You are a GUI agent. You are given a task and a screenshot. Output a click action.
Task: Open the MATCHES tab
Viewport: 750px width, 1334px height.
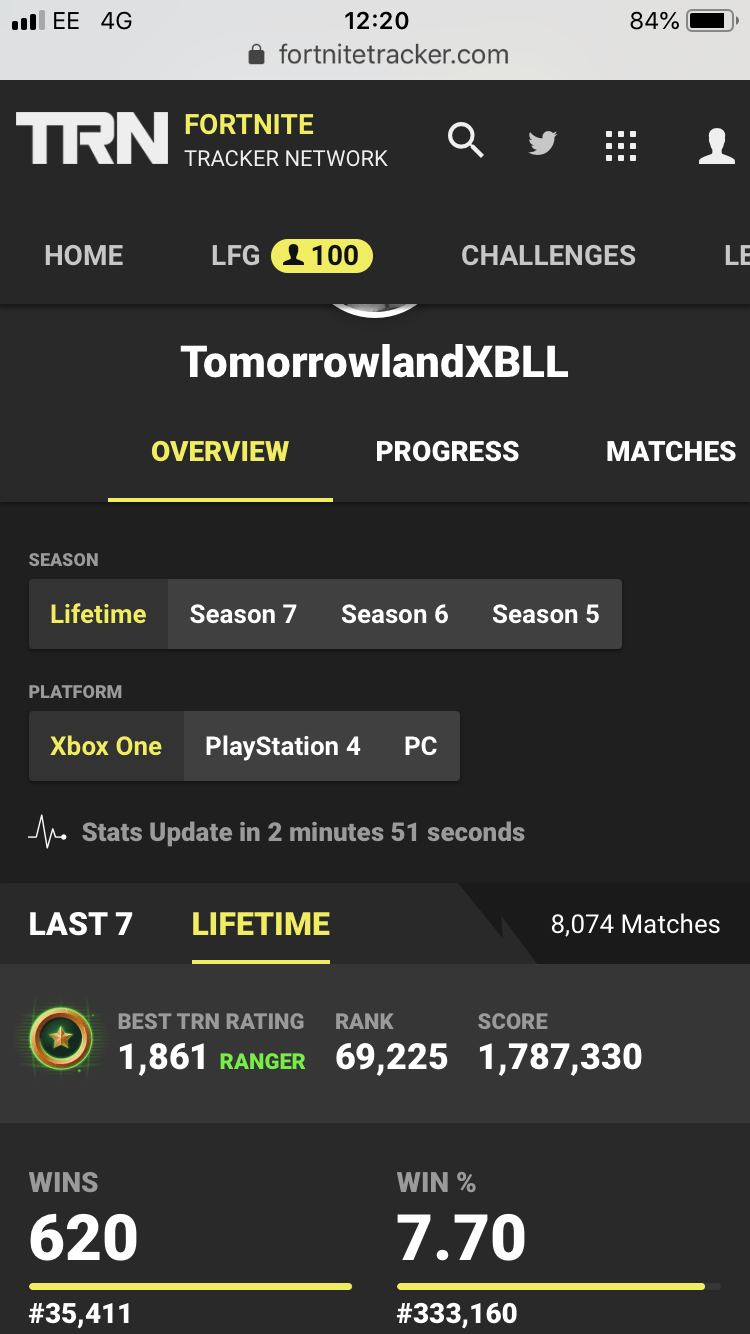[x=671, y=451]
